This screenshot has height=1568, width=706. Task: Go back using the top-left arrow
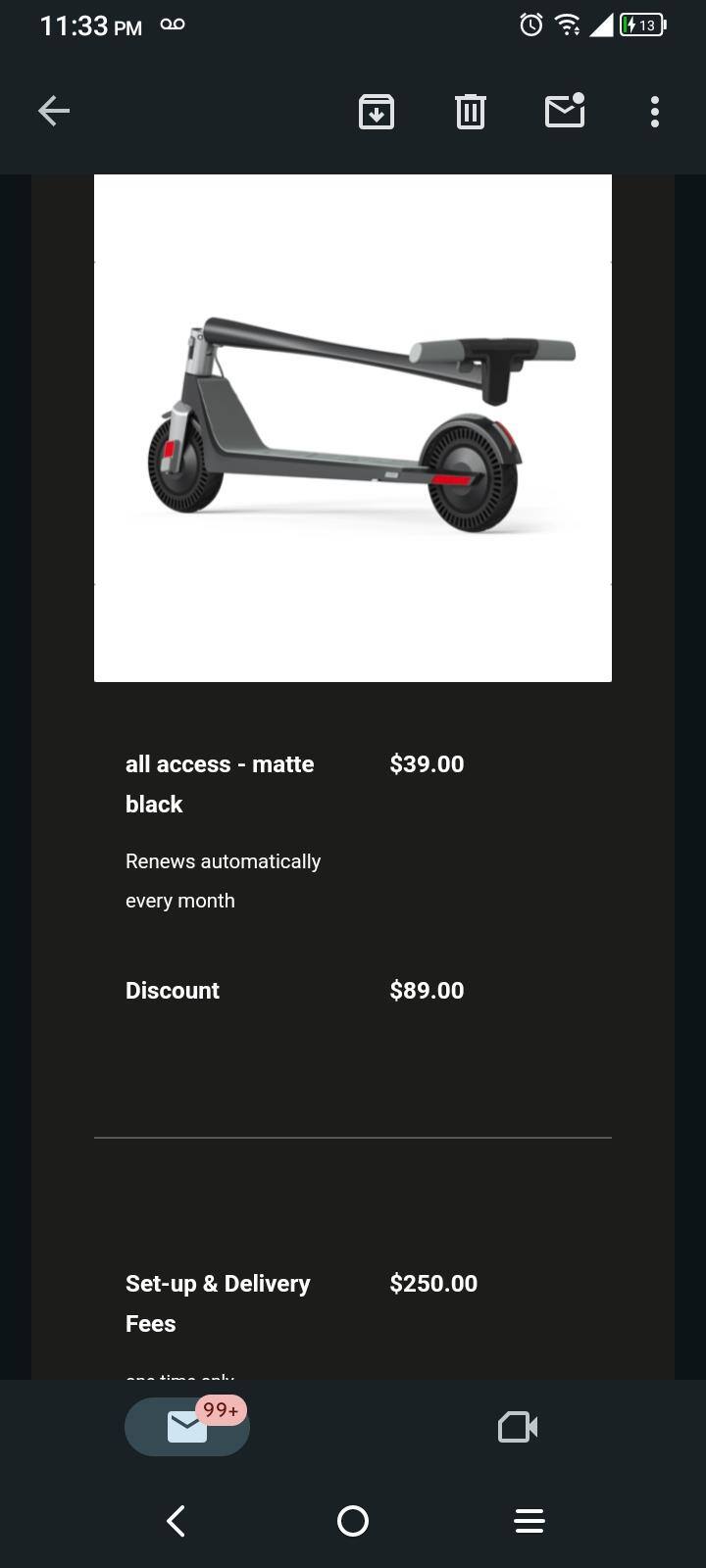pos(54,111)
